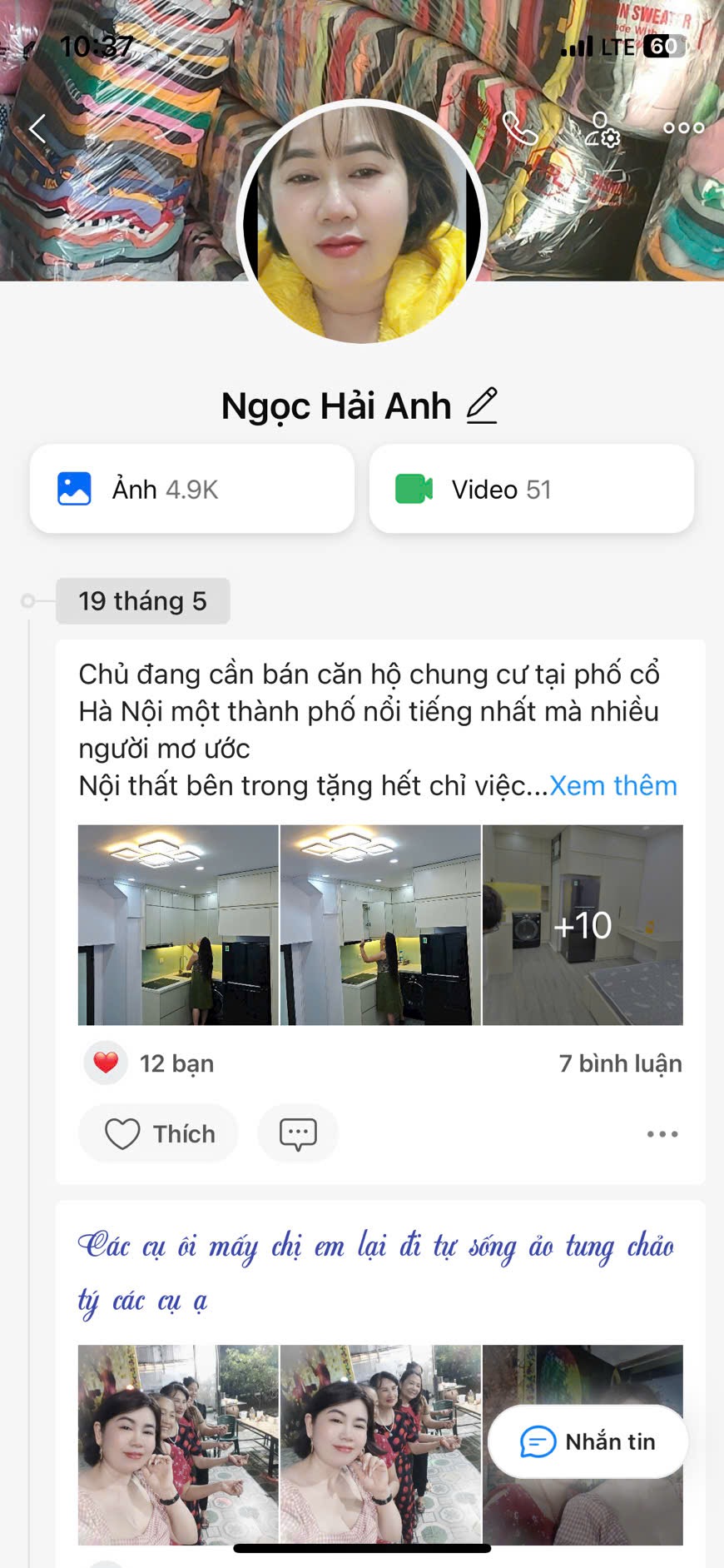The width and height of the screenshot is (724, 1568).
Task: Like the apartment post with Thích
Action: pos(159,1133)
